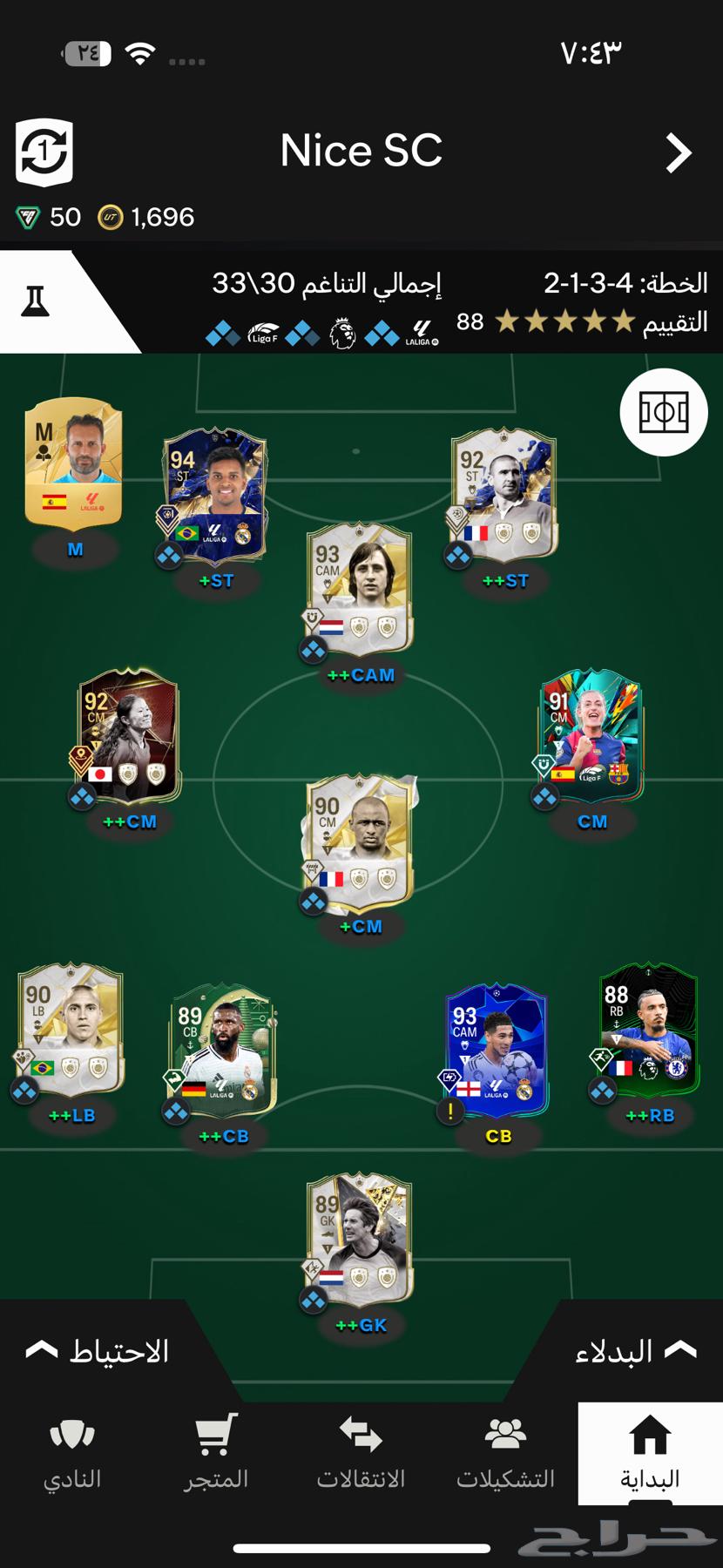Select the 88 RB Chelsea card

click(649, 1030)
